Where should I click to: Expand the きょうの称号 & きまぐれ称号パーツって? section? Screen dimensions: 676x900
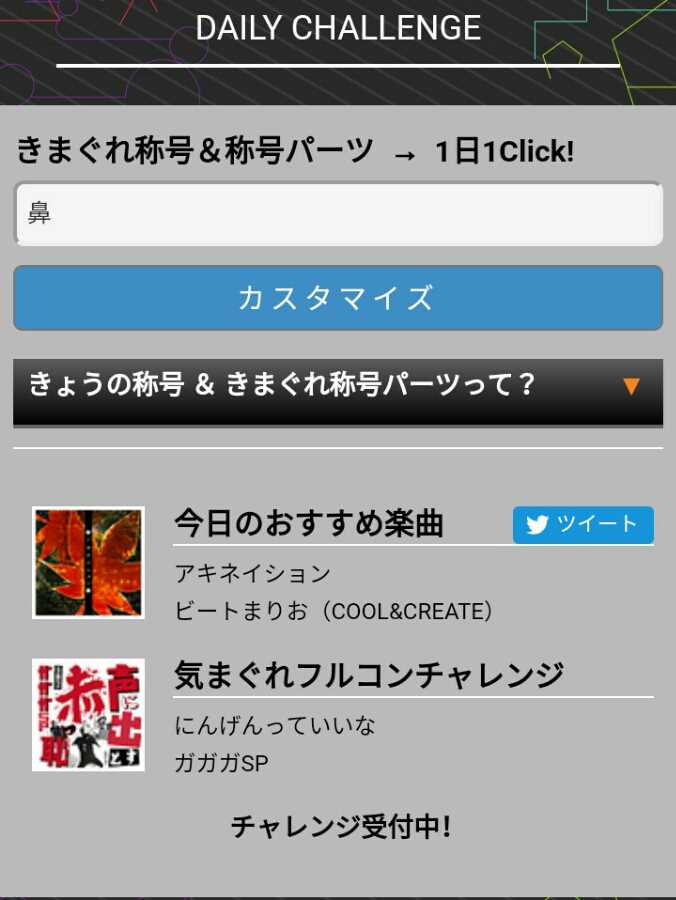click(338, 386)
